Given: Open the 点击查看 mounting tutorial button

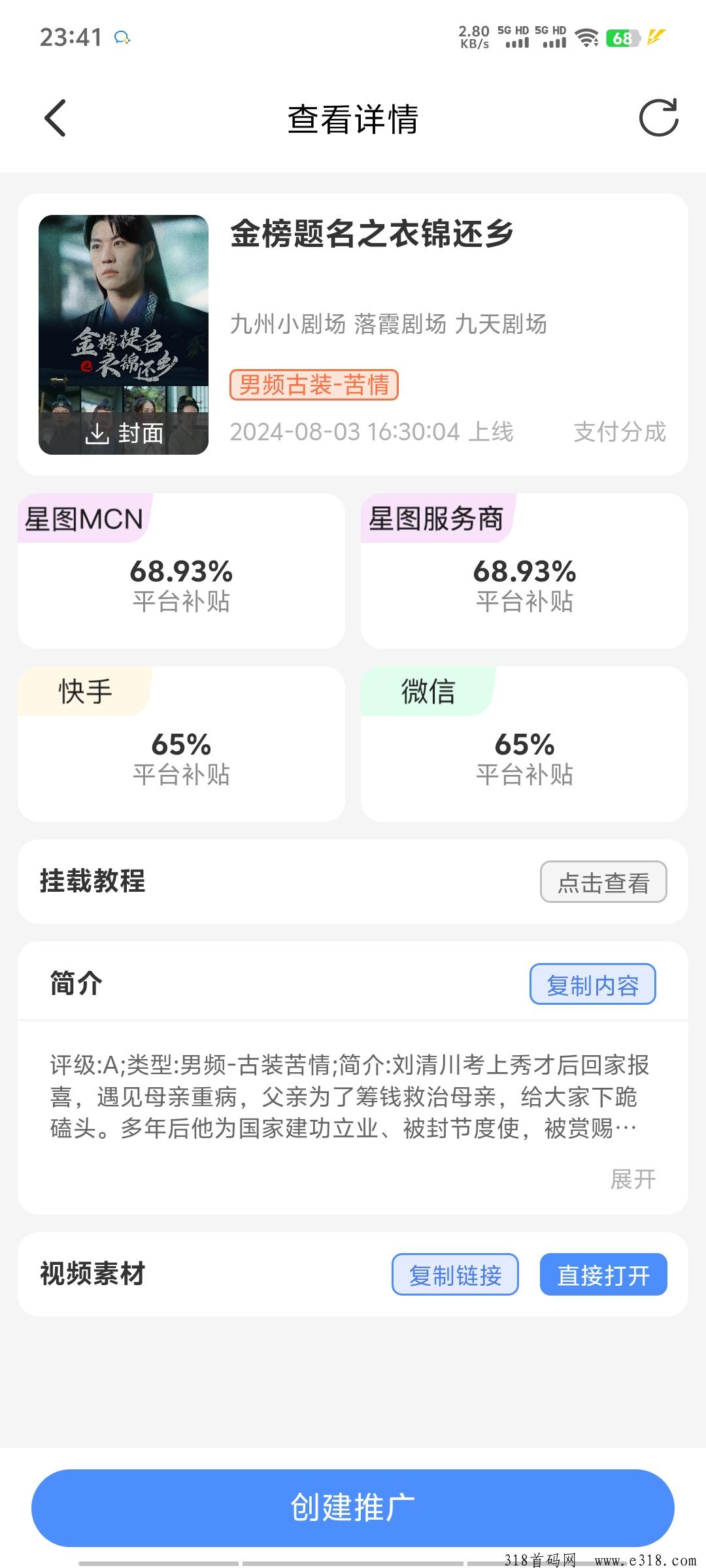Looking at the screenshot, I should [603, 882].
